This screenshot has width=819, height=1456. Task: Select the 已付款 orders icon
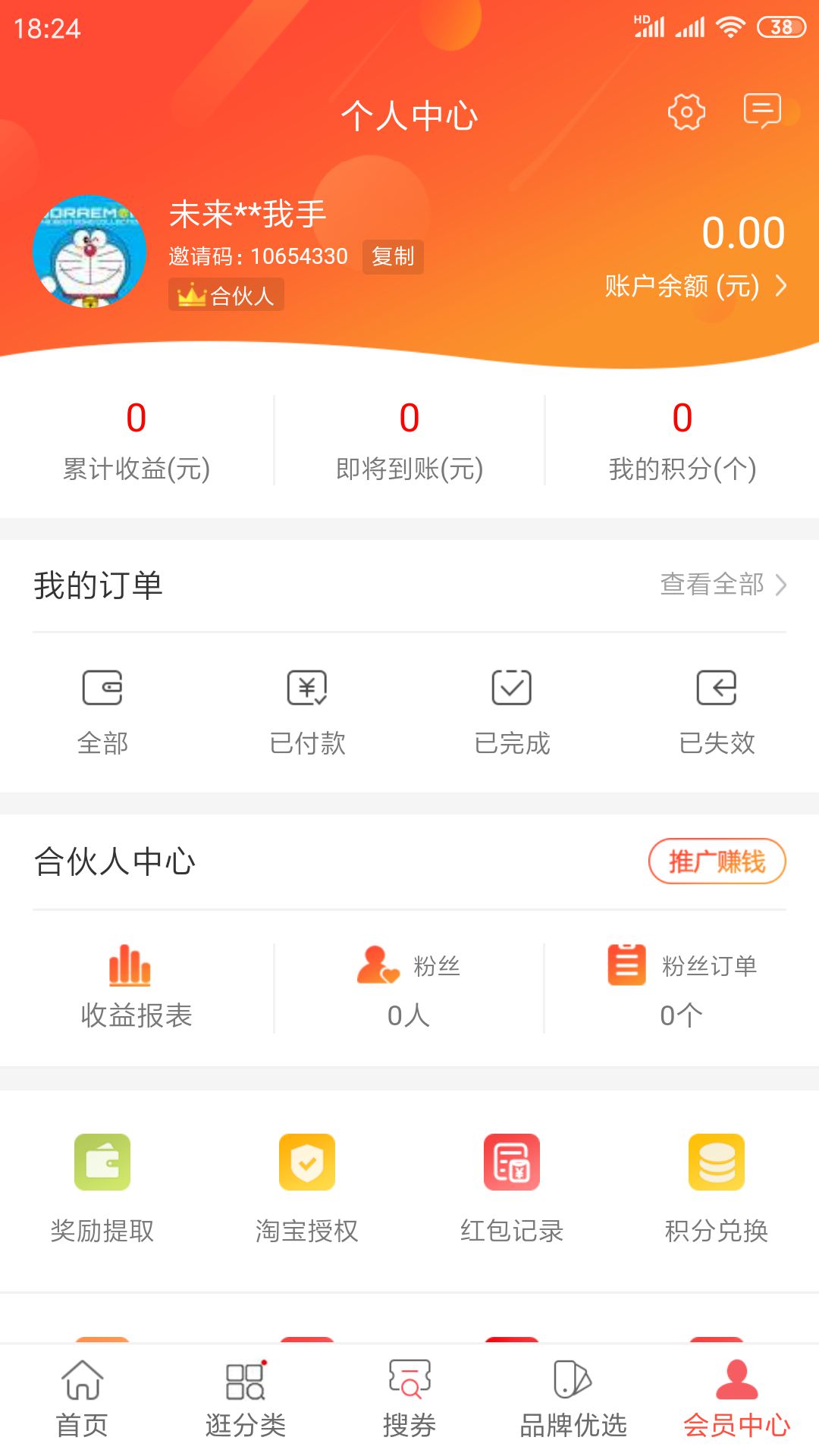click(307, 688)
